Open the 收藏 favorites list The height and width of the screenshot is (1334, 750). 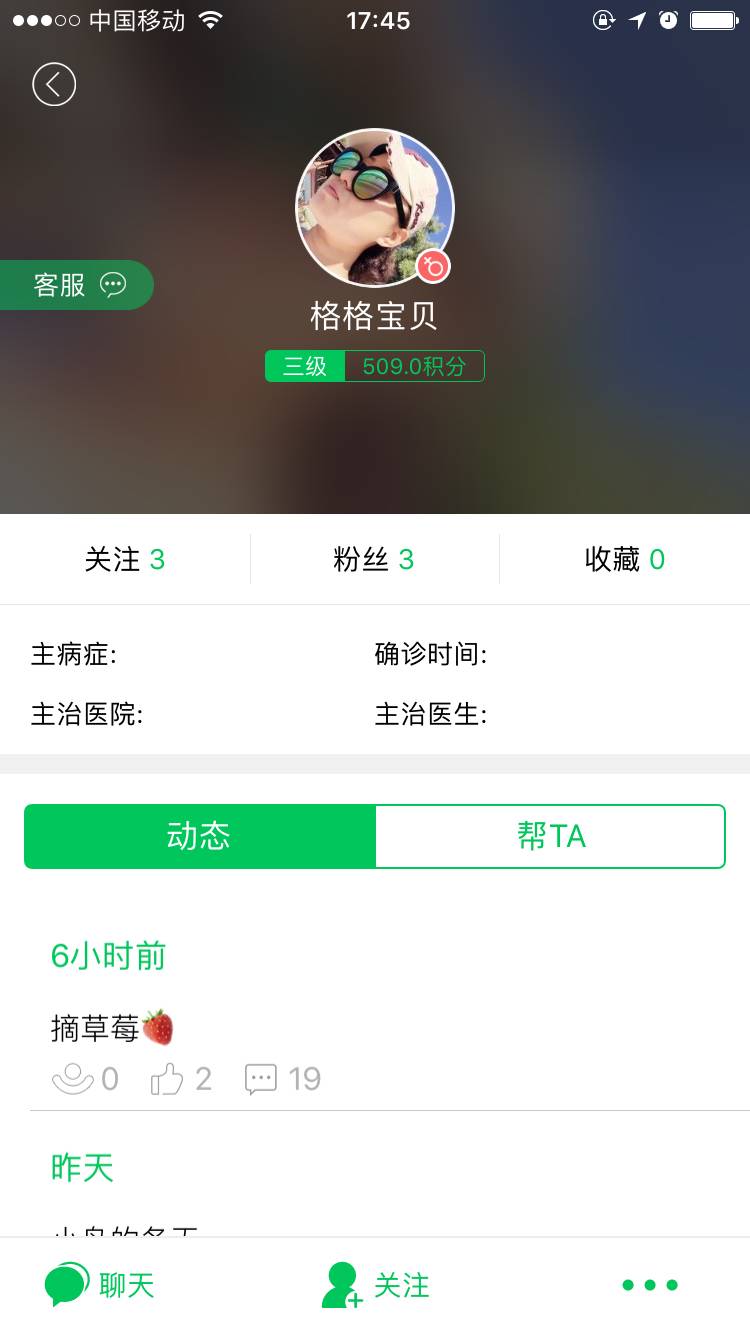(x=624, y=560)
